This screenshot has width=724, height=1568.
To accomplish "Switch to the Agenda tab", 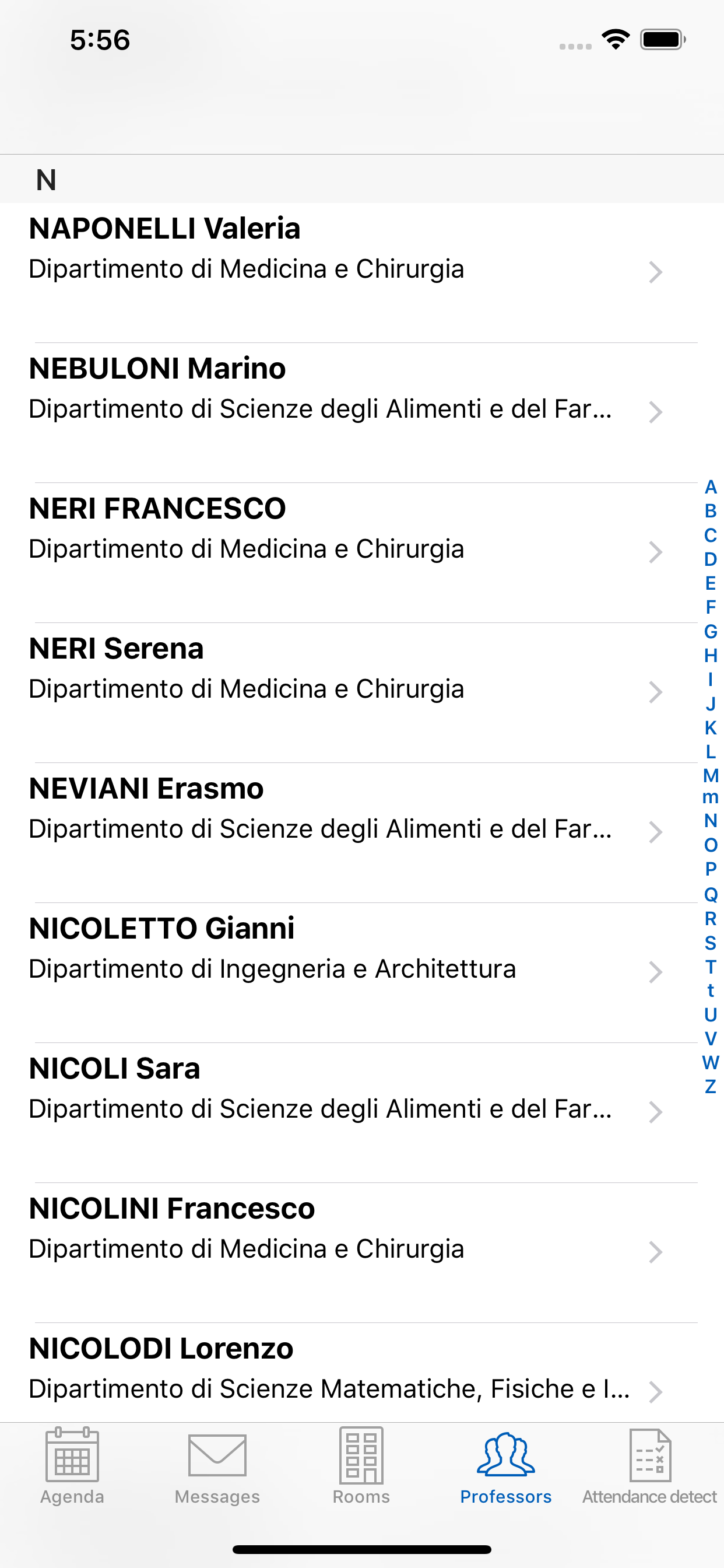I will point(72,1466).
